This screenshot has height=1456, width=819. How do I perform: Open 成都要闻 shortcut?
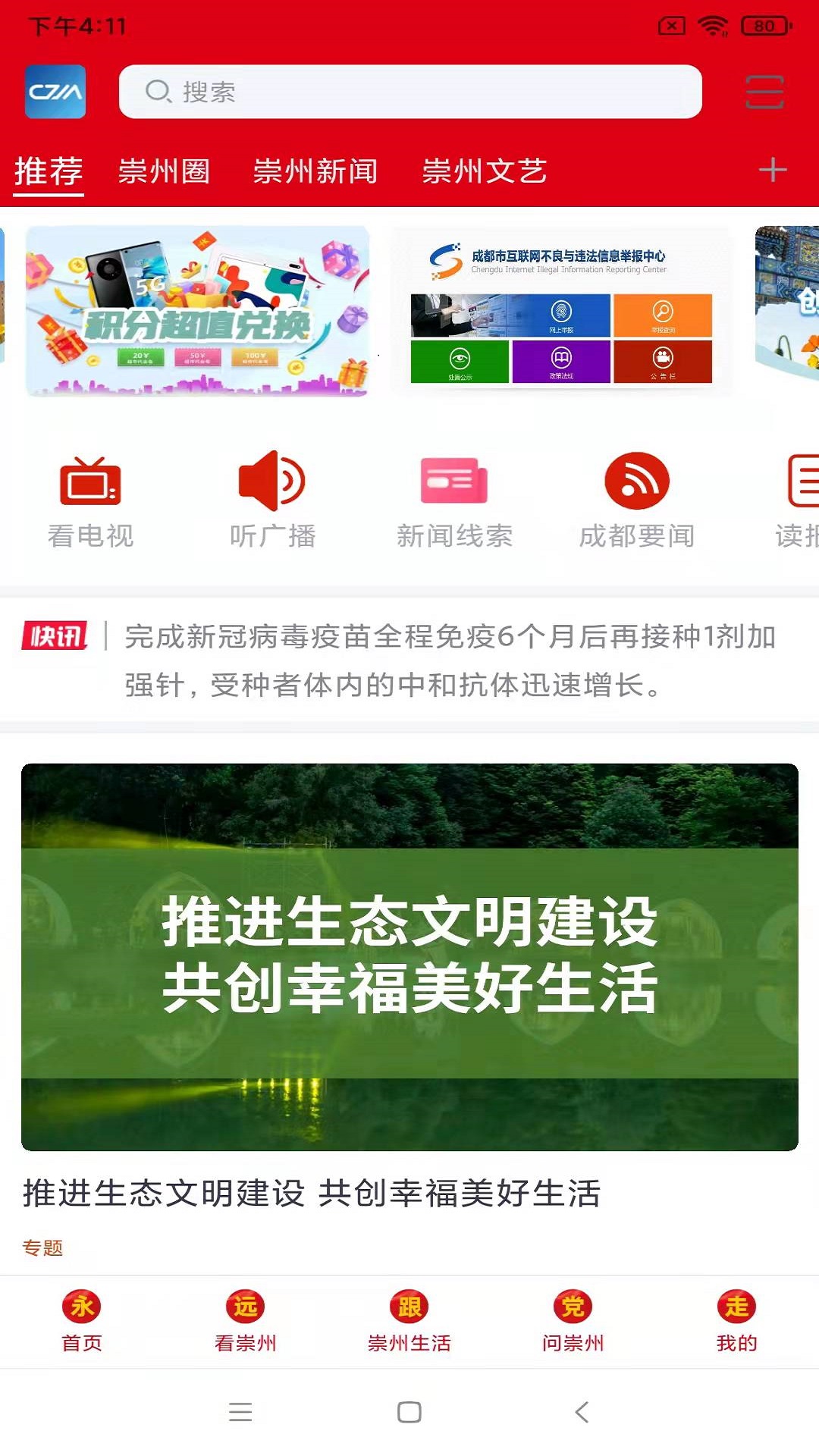tap(636, 500)
